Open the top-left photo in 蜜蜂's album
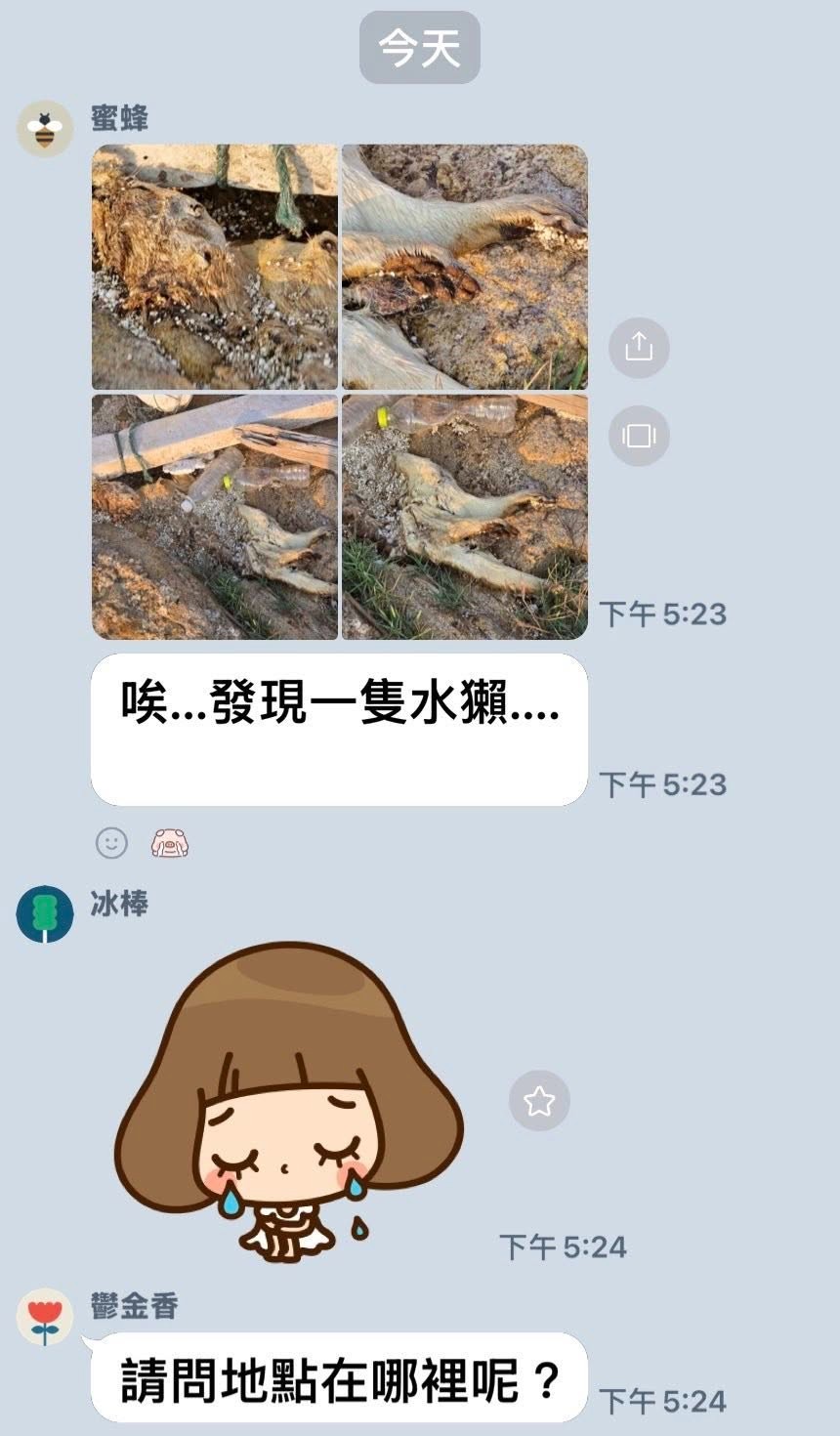The height and width of the screenshot is (1436, 840). click(215, 267)
